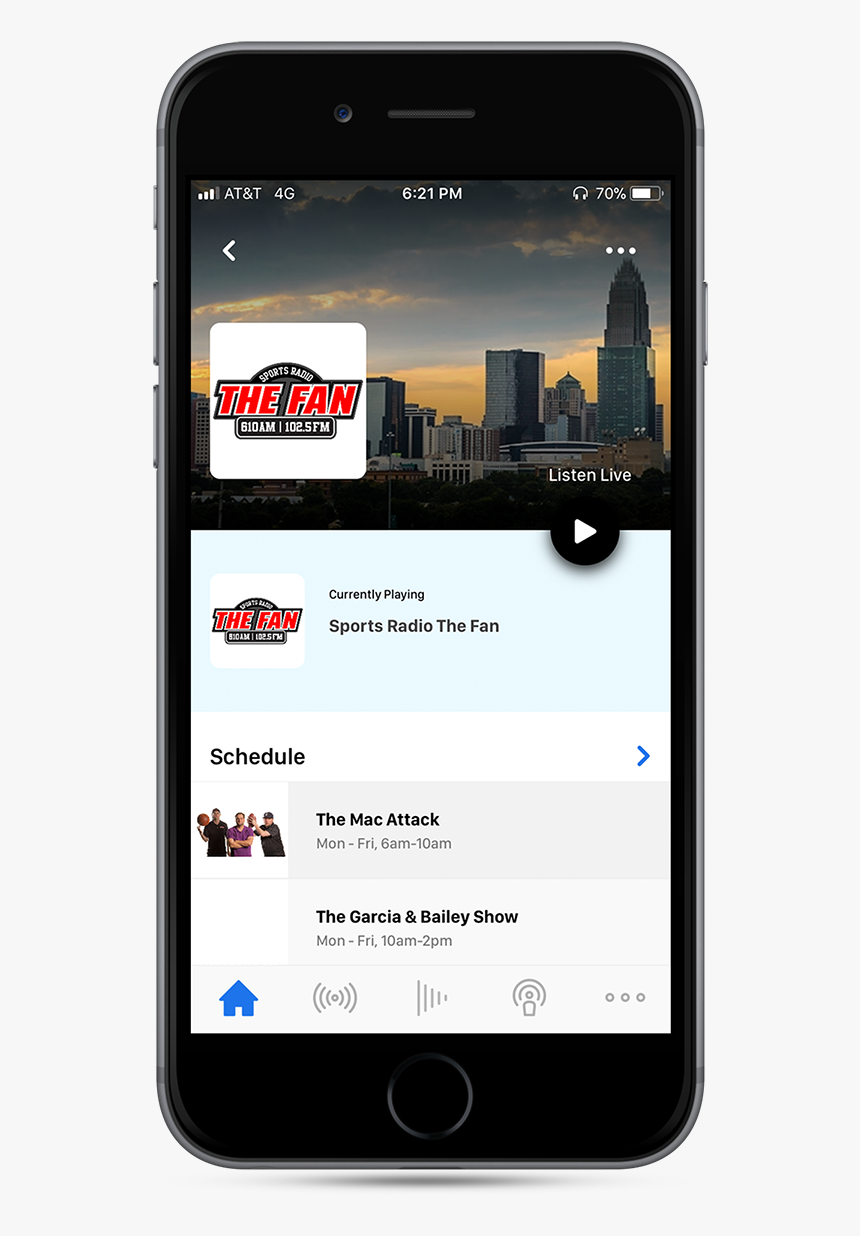Viewport: 860px width, 1236px height.
Task: Expand the full Schedule with the blue chevron
Action: tap(643, 756)
